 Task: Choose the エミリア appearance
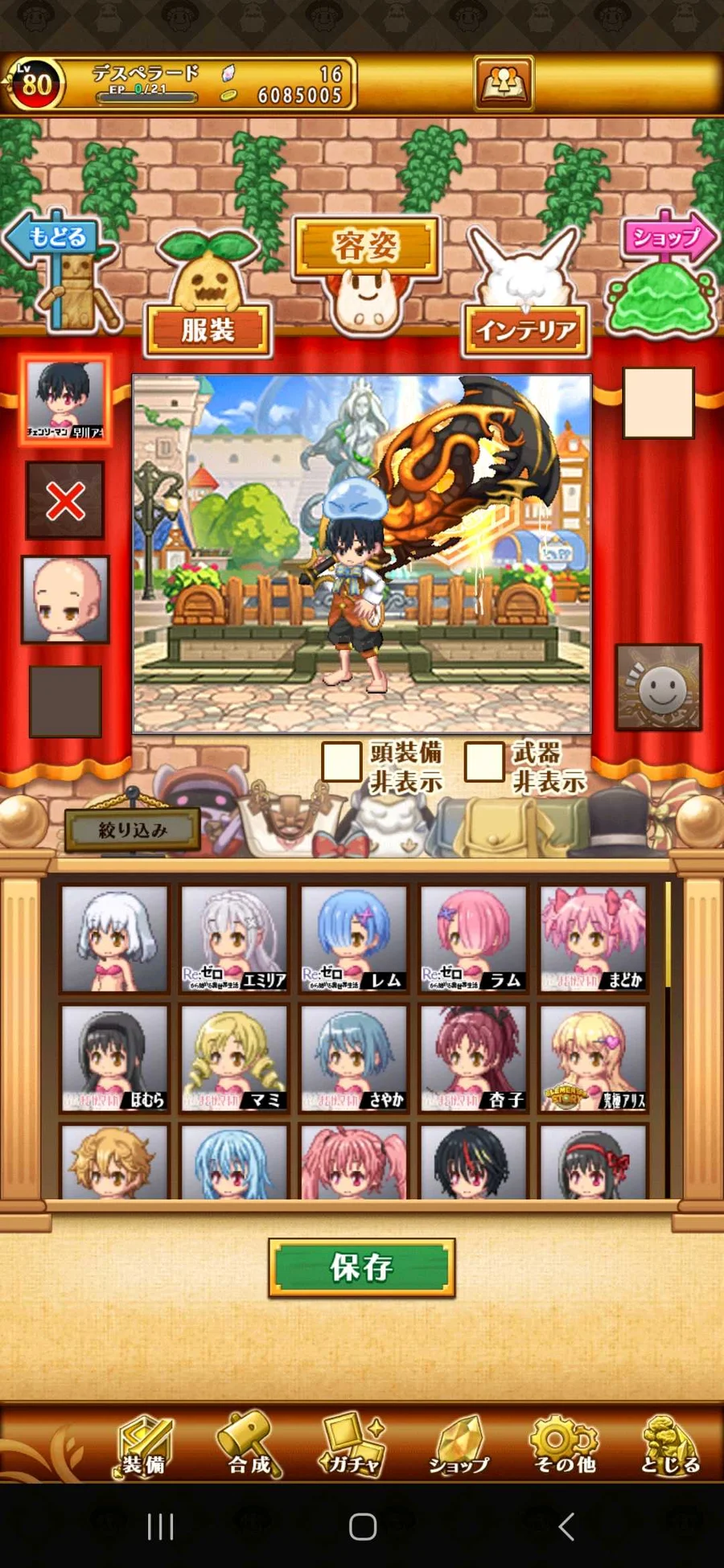click(x=234, y=939)
